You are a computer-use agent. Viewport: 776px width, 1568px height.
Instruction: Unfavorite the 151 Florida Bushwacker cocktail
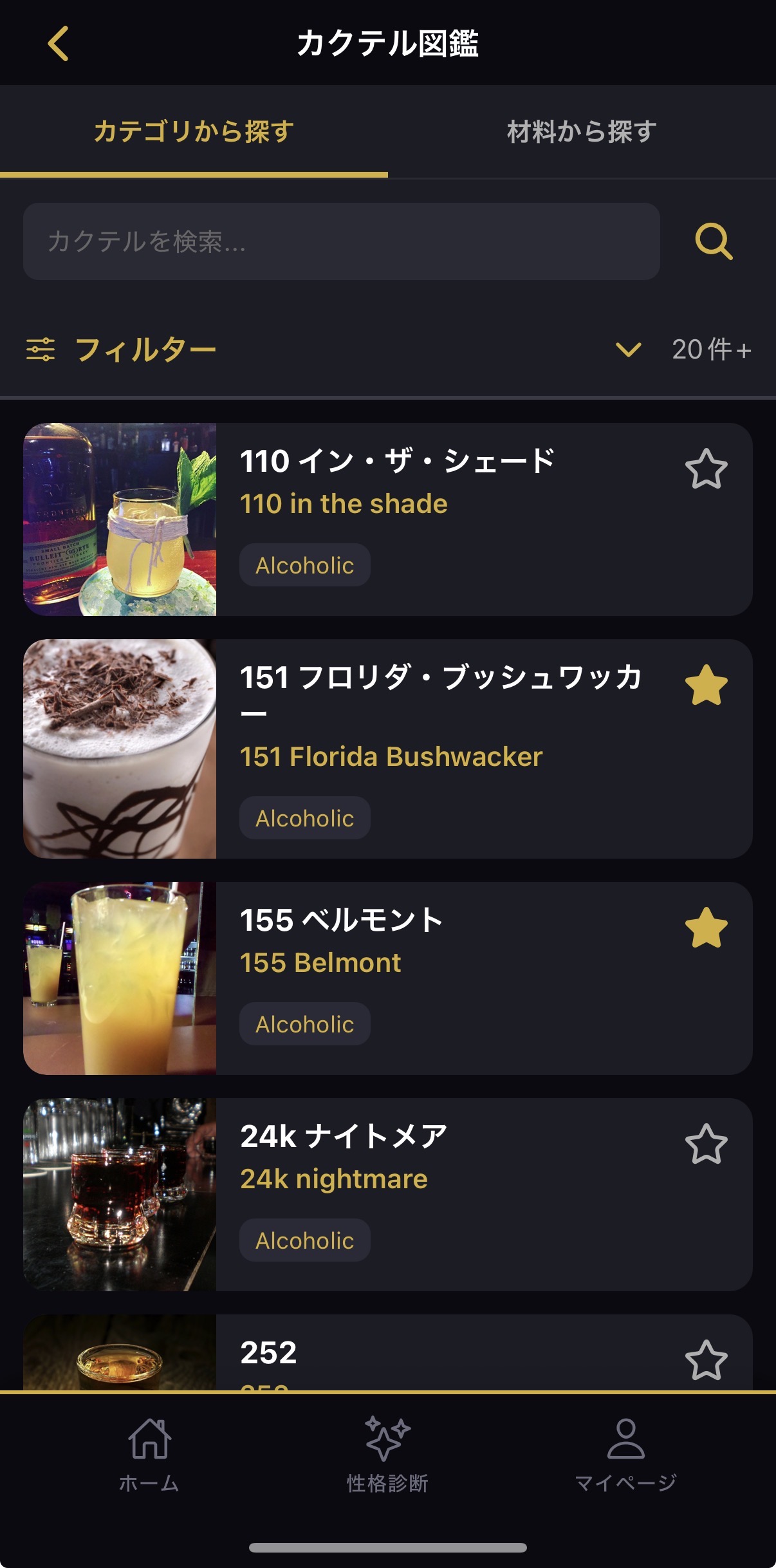coord(706,685)
